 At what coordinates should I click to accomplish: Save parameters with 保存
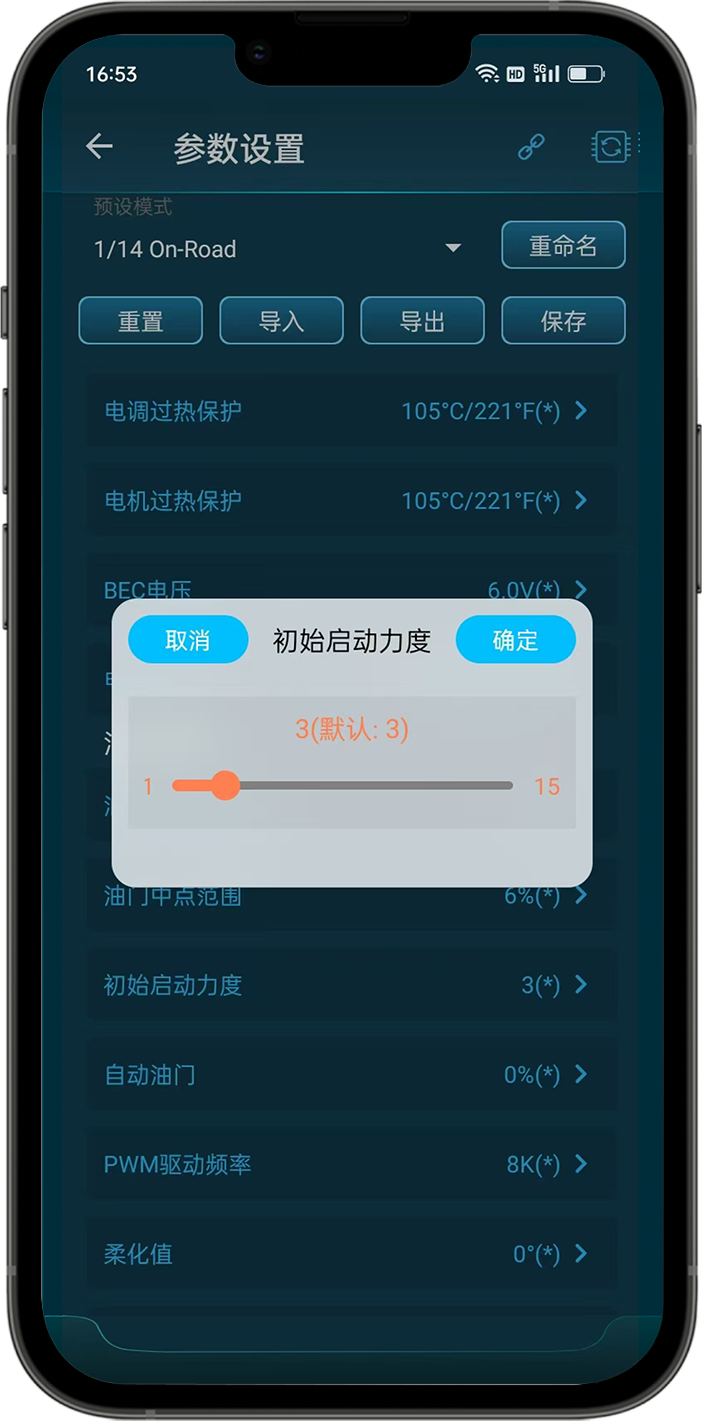pyautogui.click(x=563, y=321)
